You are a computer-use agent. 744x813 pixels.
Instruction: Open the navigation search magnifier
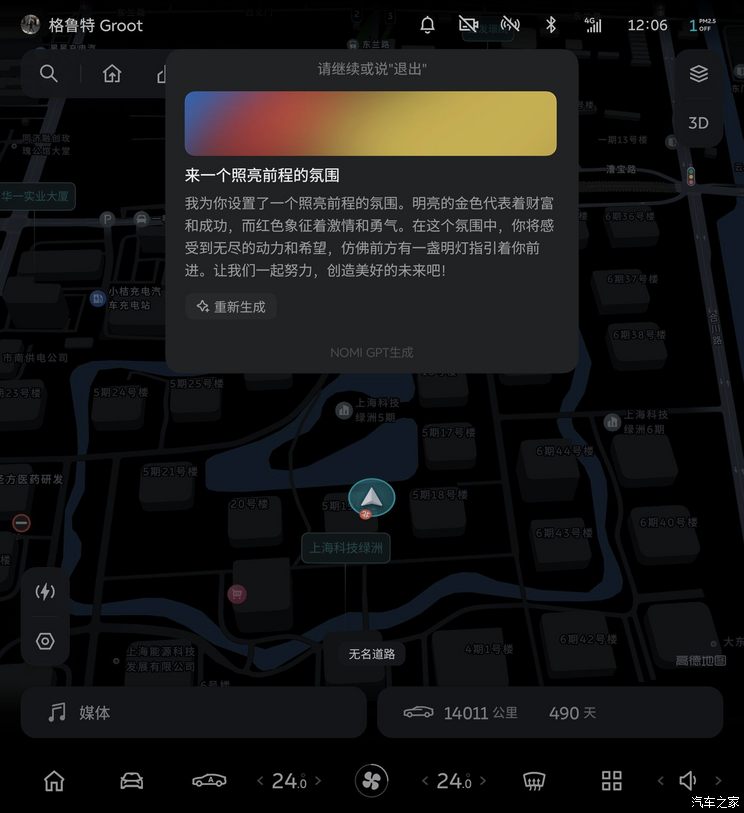[47, 73]
